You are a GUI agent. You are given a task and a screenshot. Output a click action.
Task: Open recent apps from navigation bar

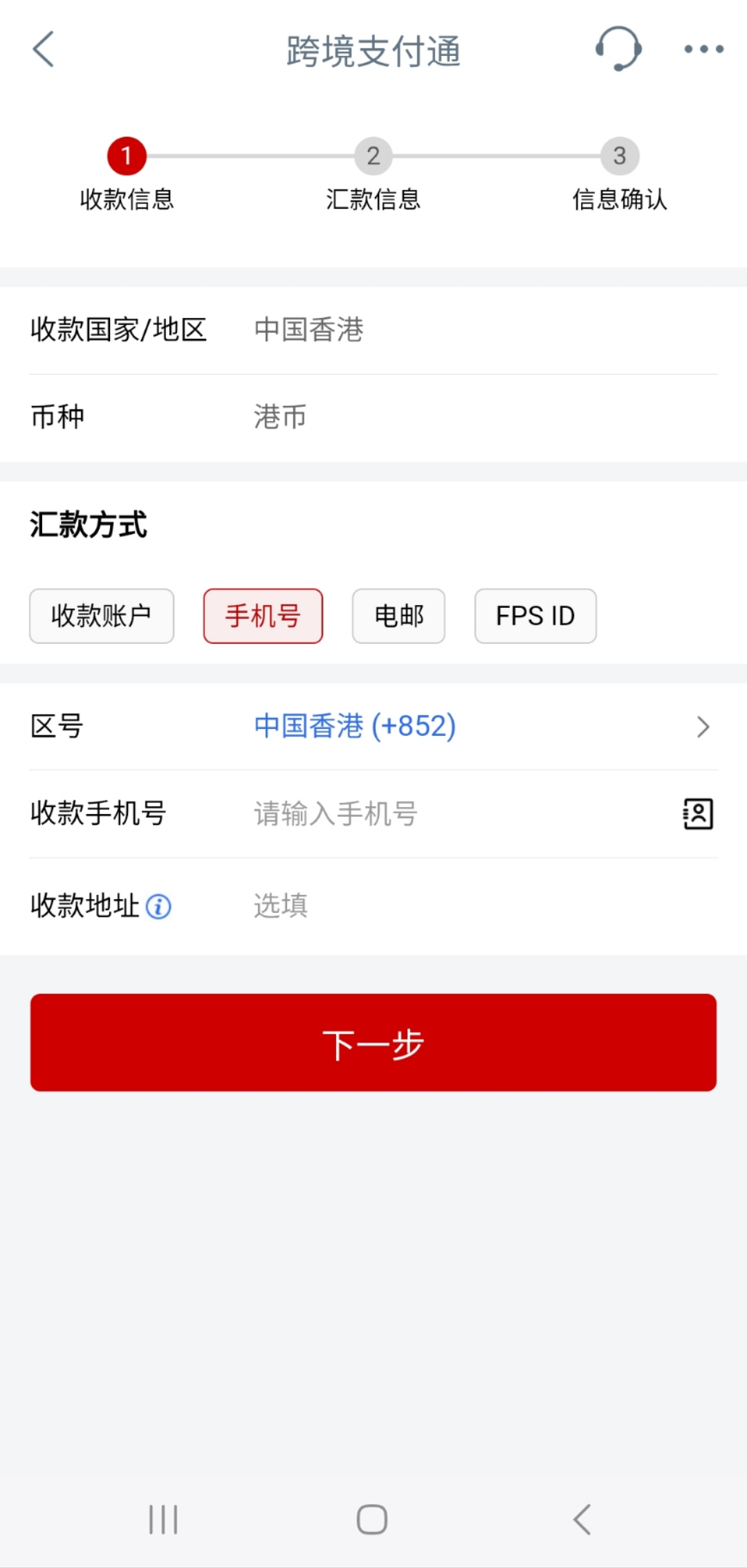coord(163,1520)
